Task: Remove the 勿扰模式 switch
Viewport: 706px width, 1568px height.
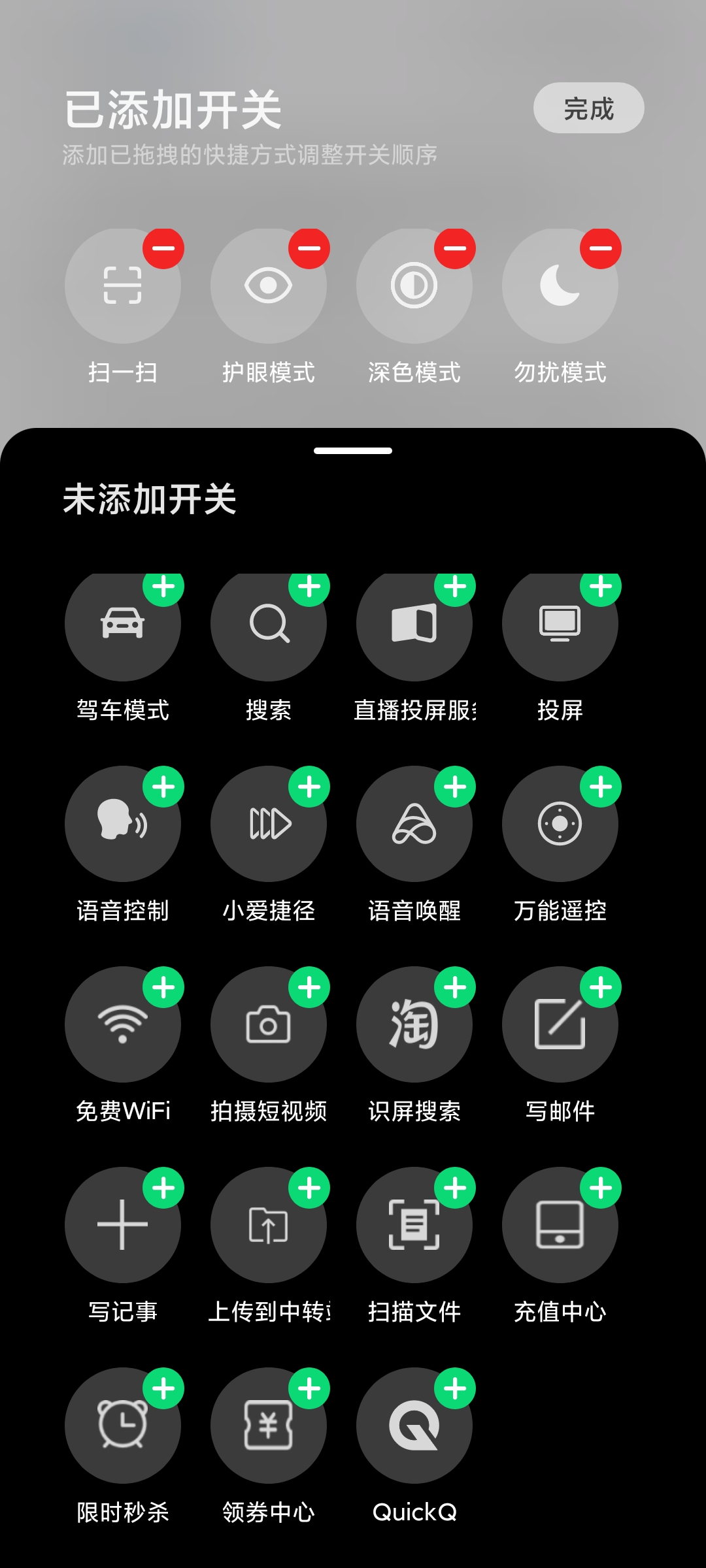Action: [x=601, y=248]
